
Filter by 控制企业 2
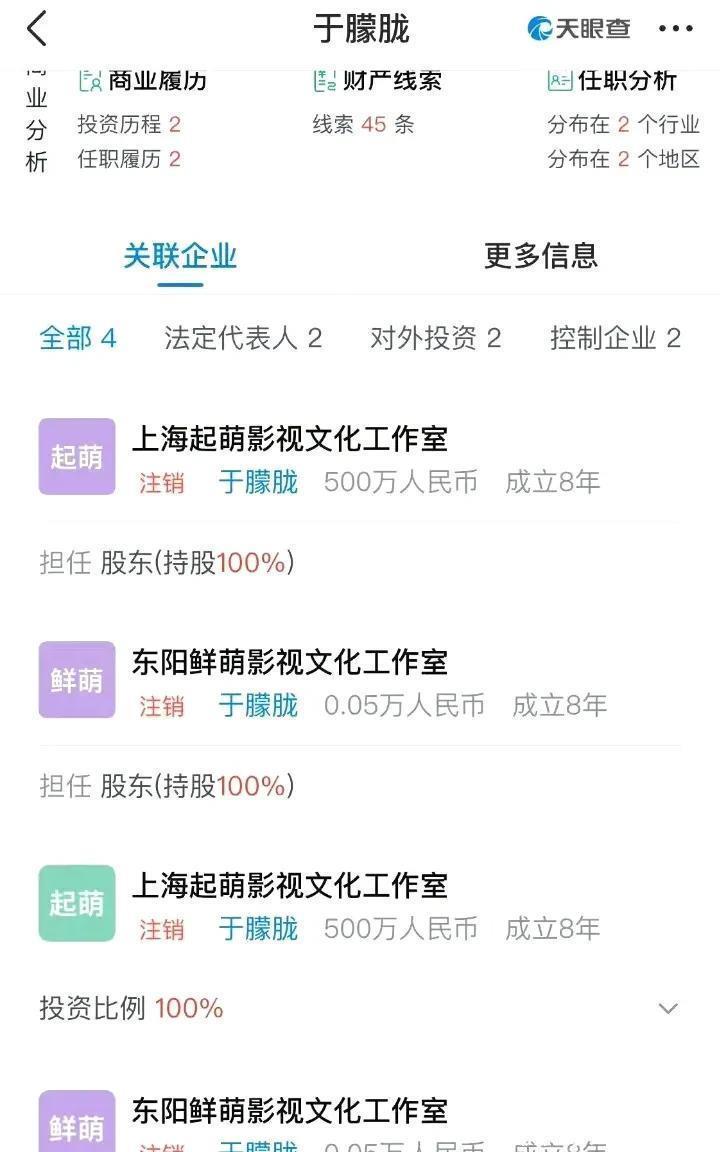615,338
